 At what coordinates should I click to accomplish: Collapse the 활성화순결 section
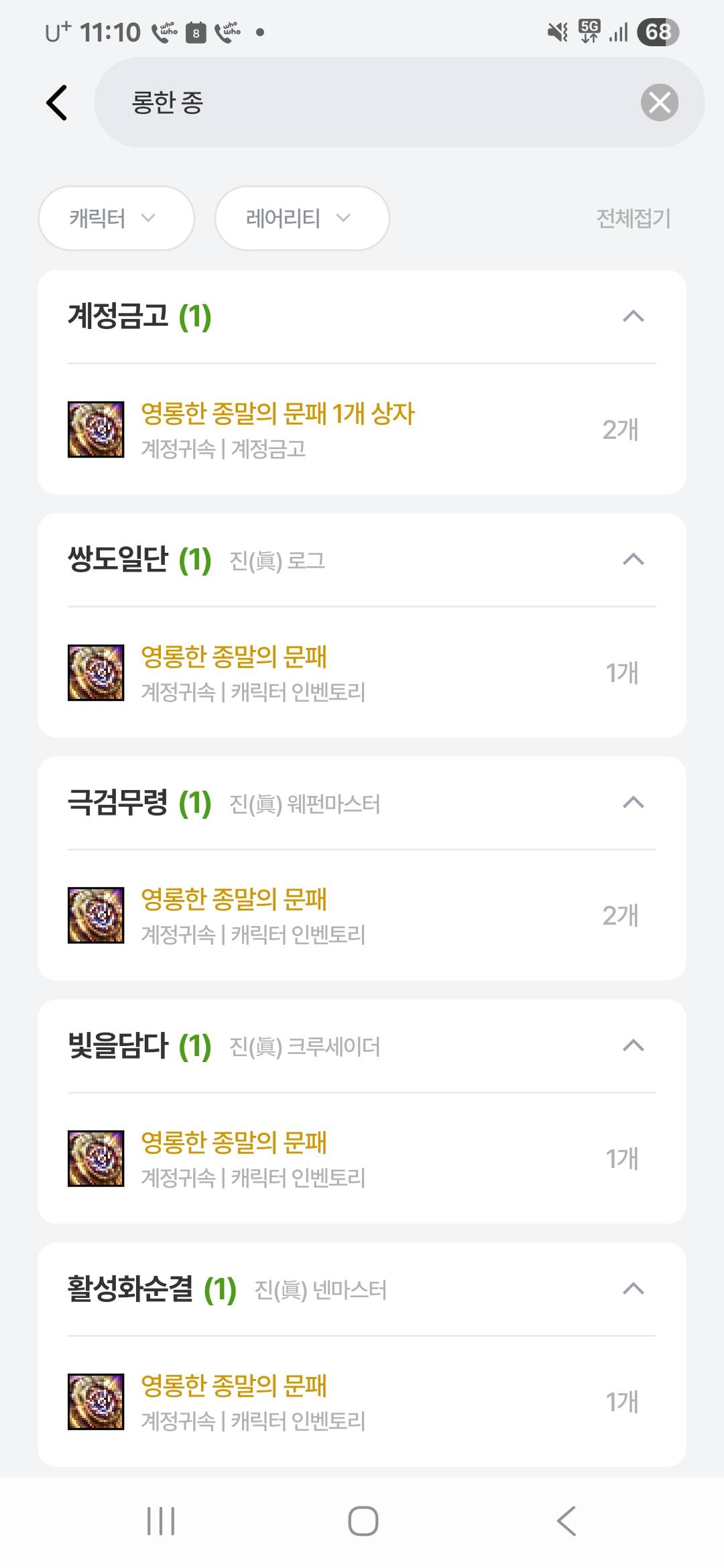click(633, 1289)
